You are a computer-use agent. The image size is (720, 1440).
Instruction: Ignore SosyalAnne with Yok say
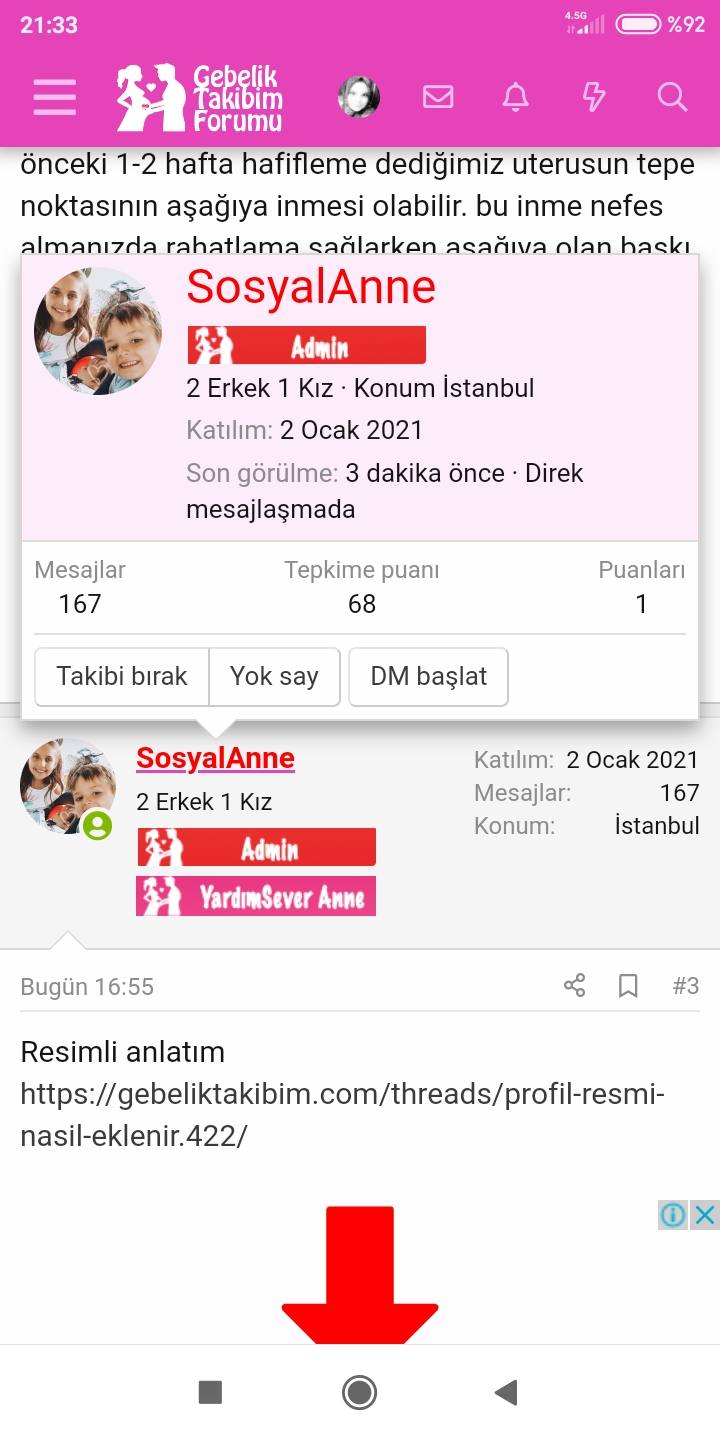274,677
